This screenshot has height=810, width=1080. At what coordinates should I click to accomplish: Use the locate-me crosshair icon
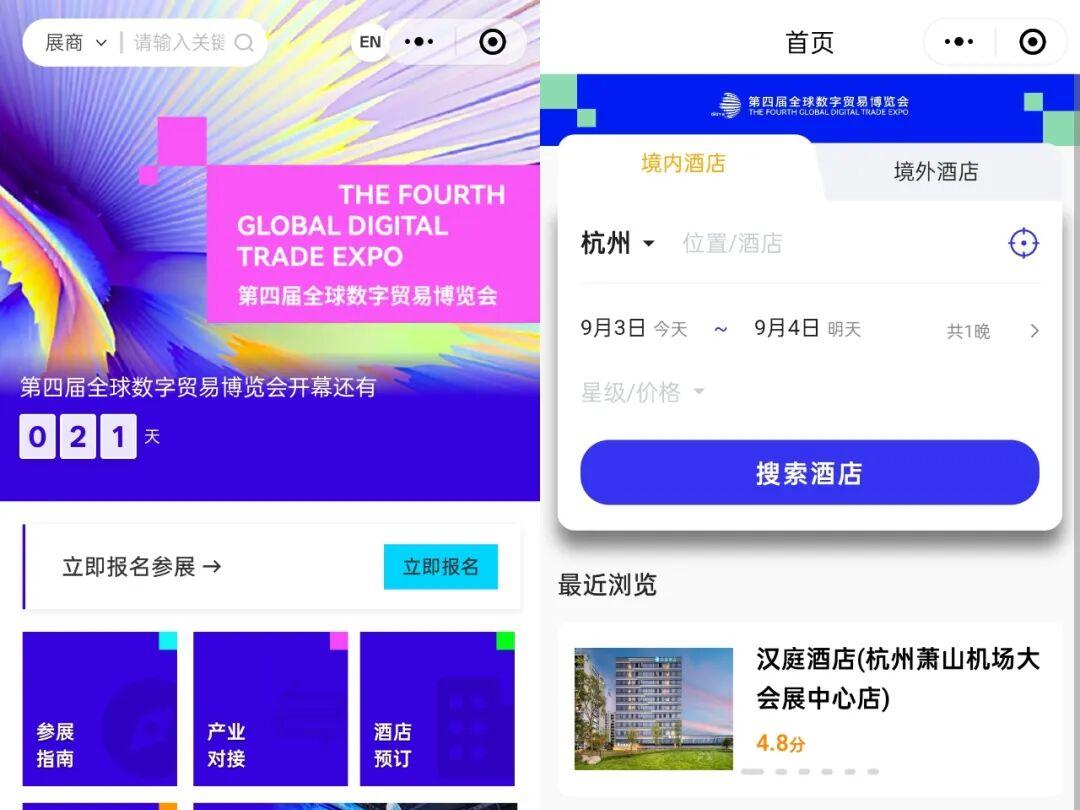coord(1023,243)
